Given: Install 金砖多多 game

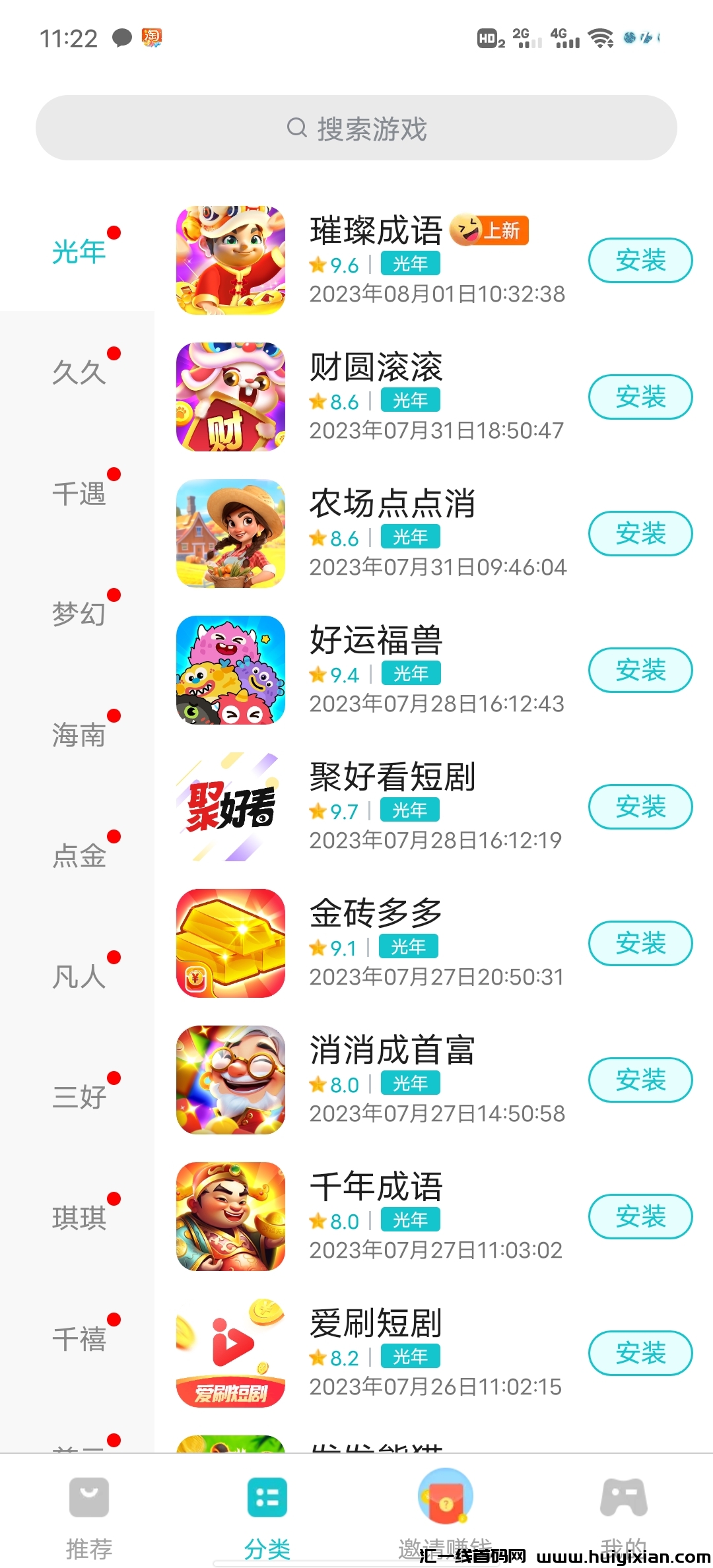Looking at the screenshot, I should 640,944.
